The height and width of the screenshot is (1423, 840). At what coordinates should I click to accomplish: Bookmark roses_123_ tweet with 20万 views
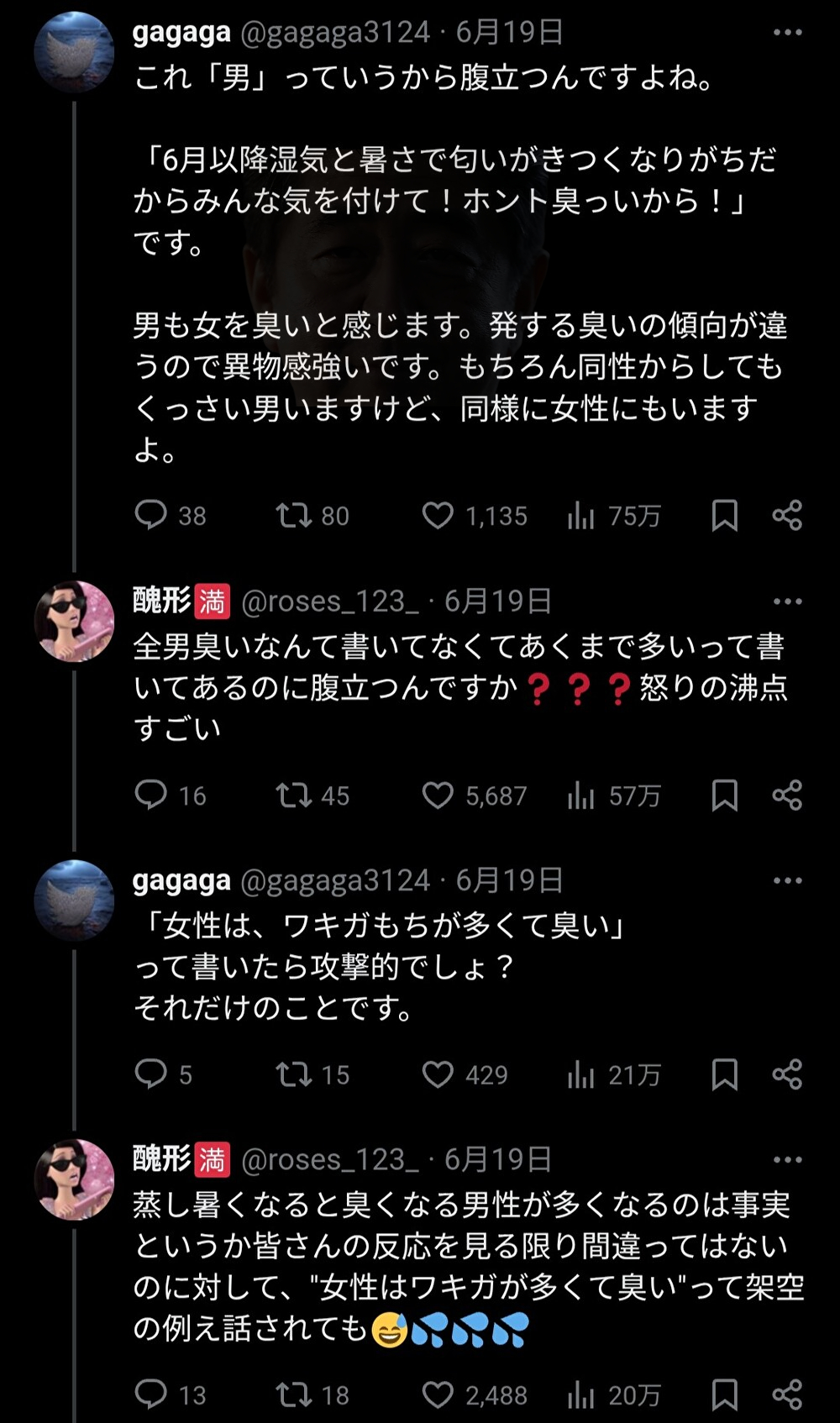(x=724, y=1394)
